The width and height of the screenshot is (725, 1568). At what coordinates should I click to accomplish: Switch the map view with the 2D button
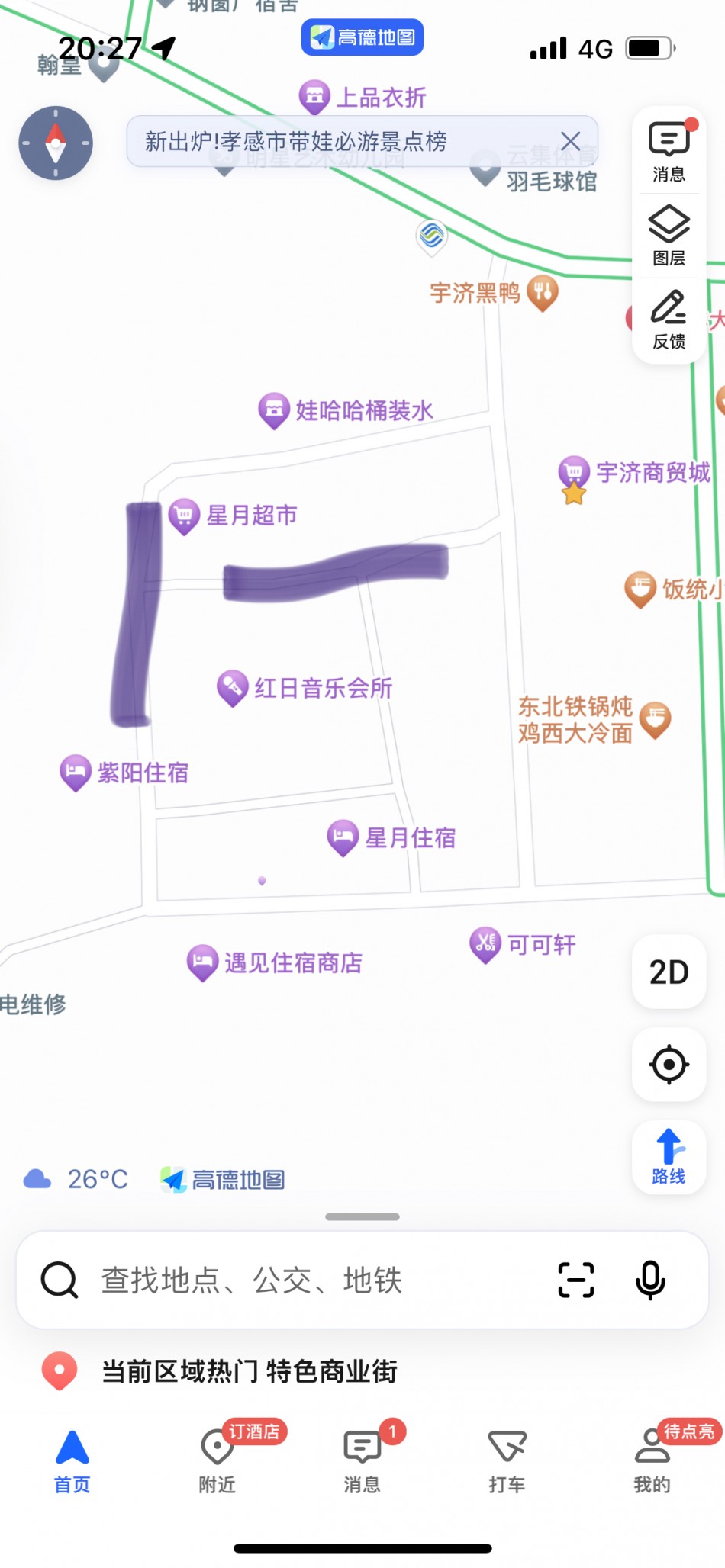(669, 972)
